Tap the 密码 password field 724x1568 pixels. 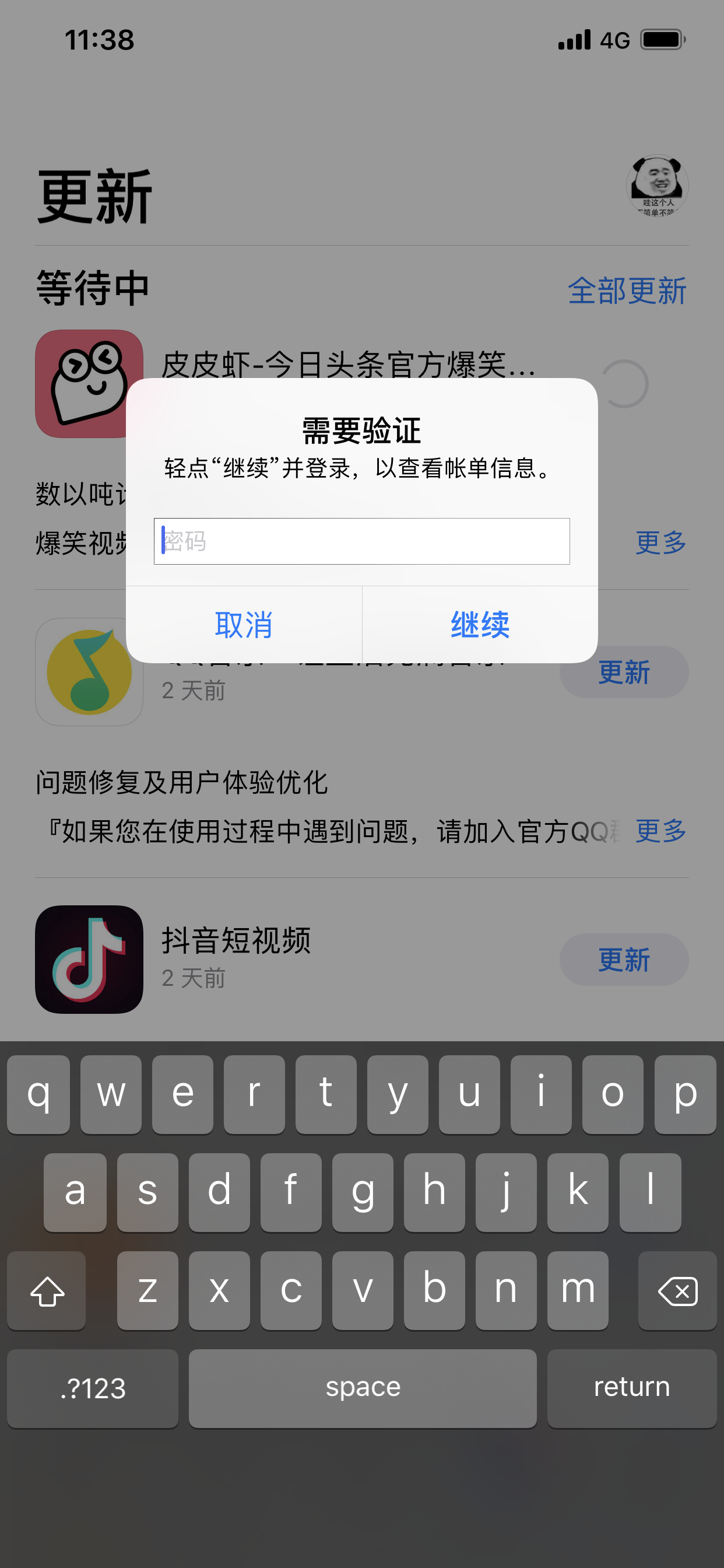pos(361,541)
